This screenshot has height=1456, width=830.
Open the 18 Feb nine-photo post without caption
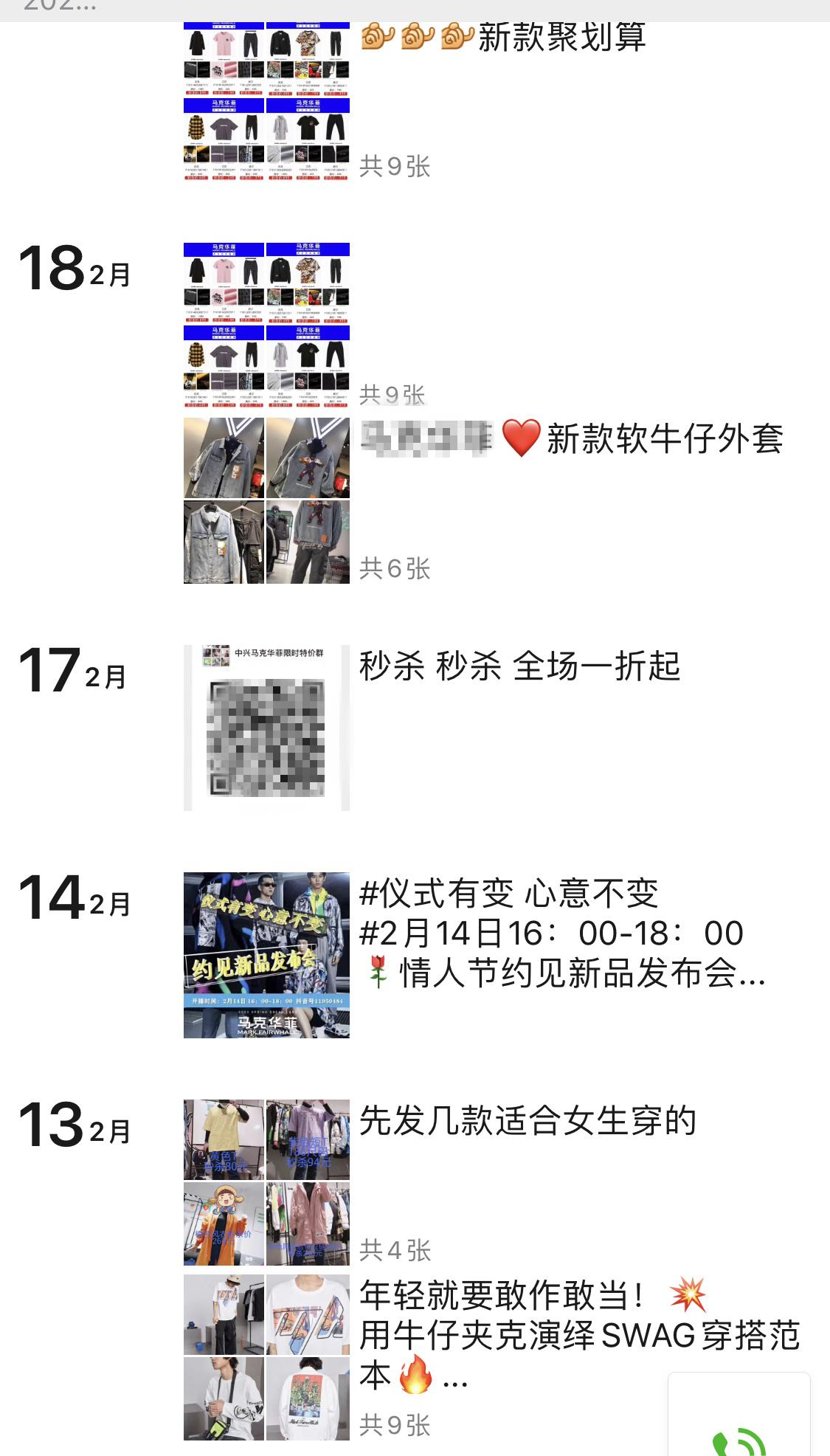(266, 325)
